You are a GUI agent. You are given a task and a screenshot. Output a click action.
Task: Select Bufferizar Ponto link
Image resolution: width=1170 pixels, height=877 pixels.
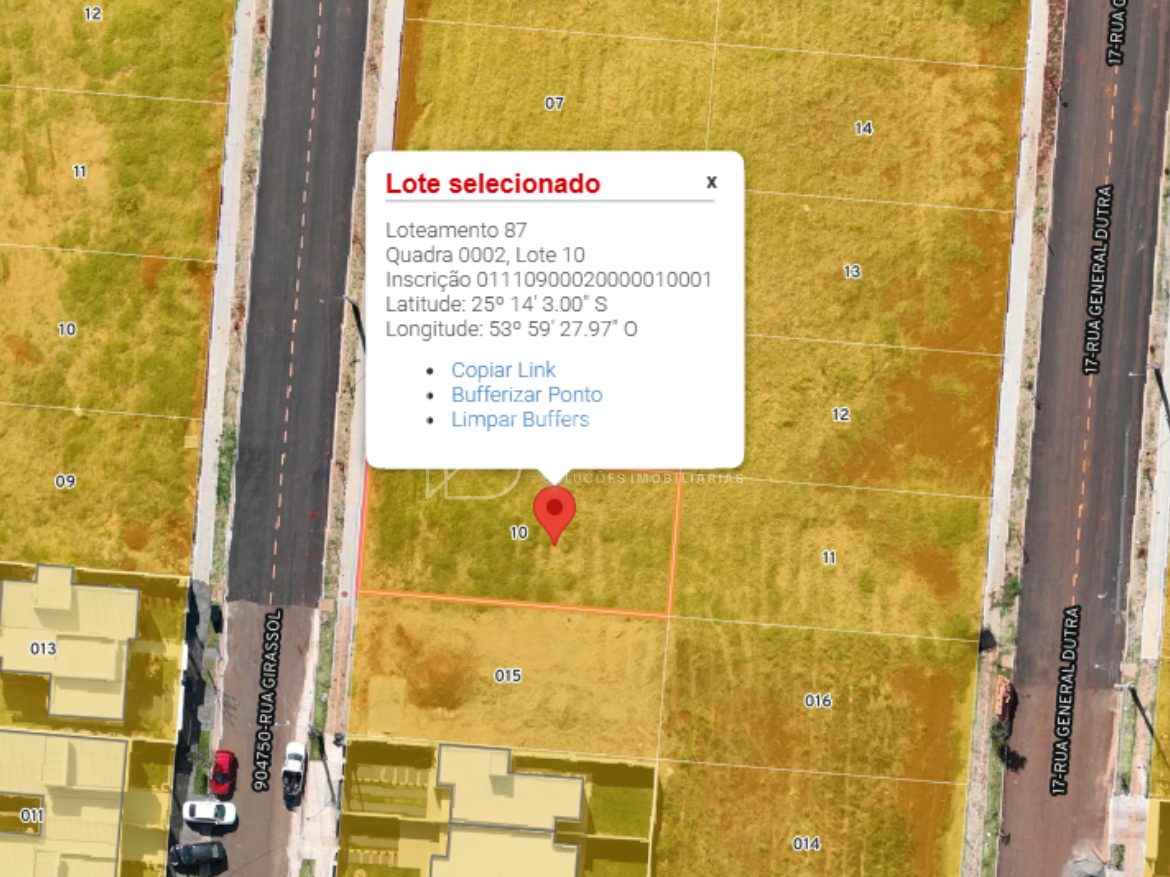pos(526,395)
